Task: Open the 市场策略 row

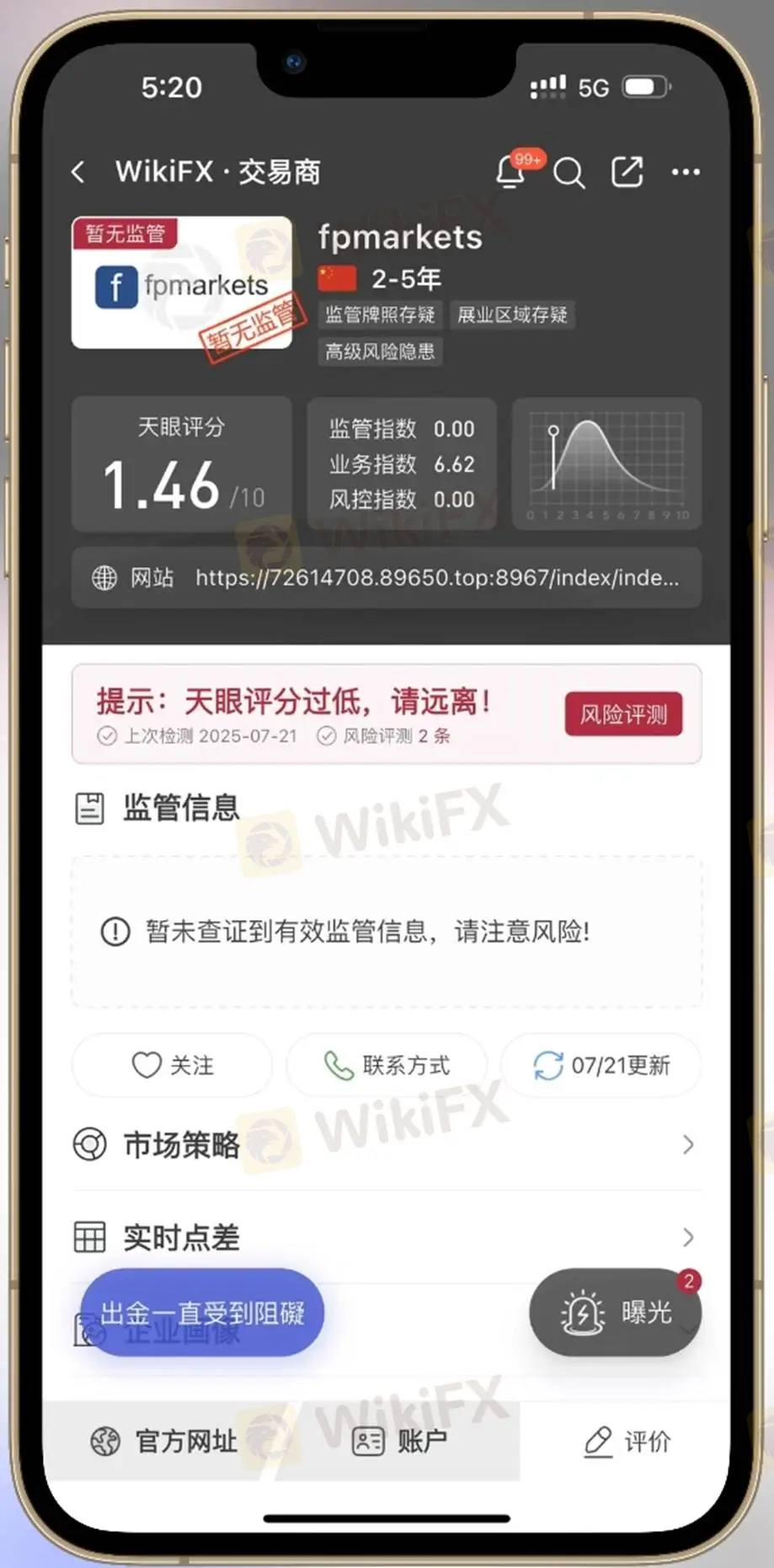Action: (387, 1144)
